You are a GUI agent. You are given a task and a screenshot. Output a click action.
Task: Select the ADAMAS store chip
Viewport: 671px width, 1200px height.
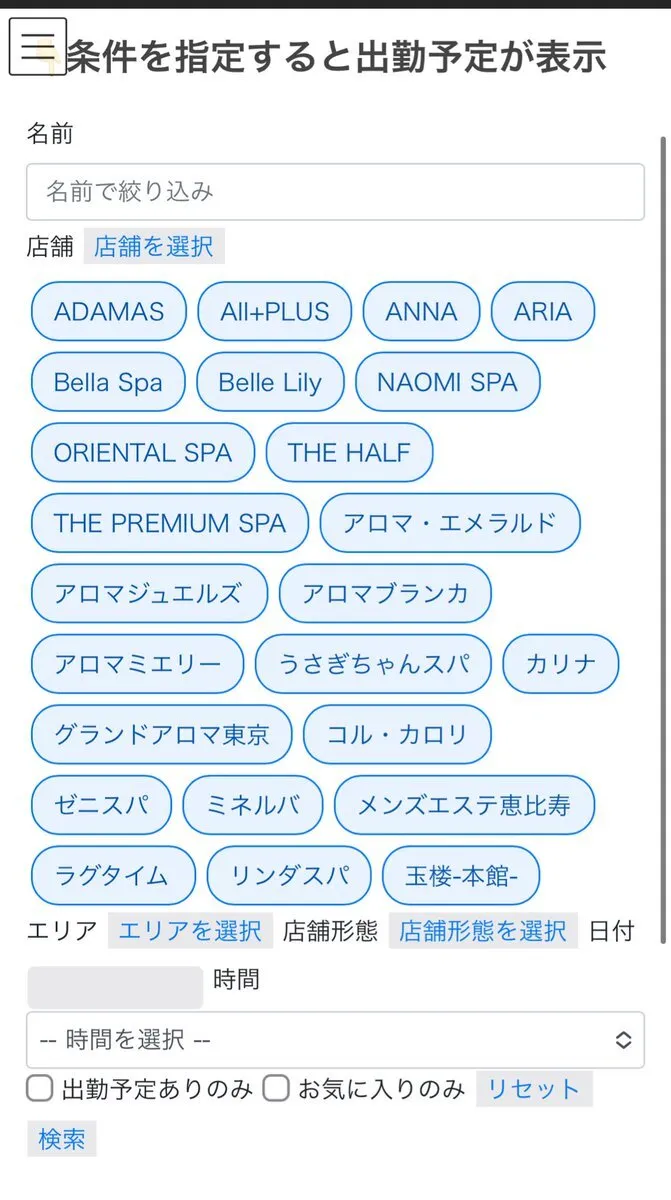(x=109, y=311)
